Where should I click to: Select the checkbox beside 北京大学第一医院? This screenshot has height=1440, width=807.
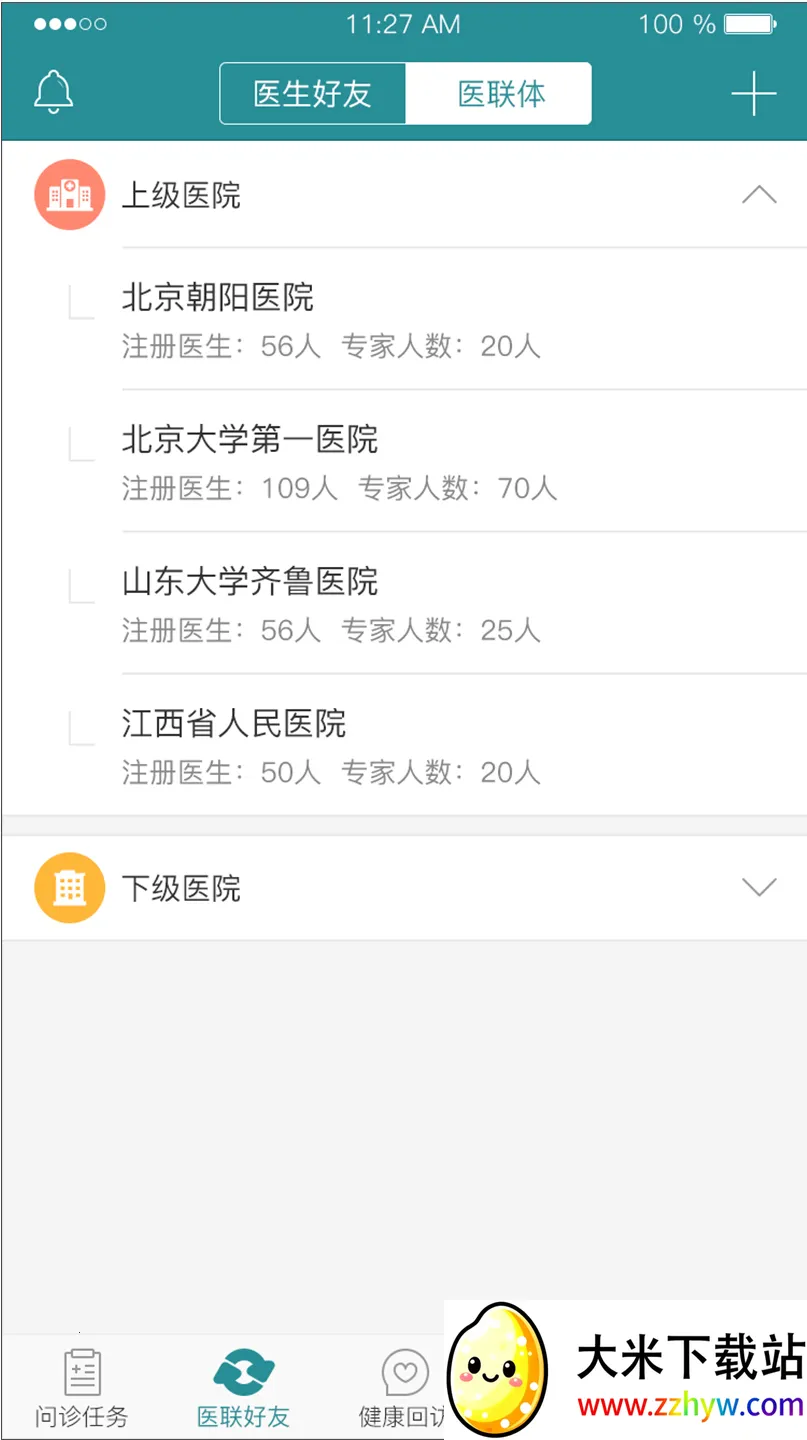[81, 442]
